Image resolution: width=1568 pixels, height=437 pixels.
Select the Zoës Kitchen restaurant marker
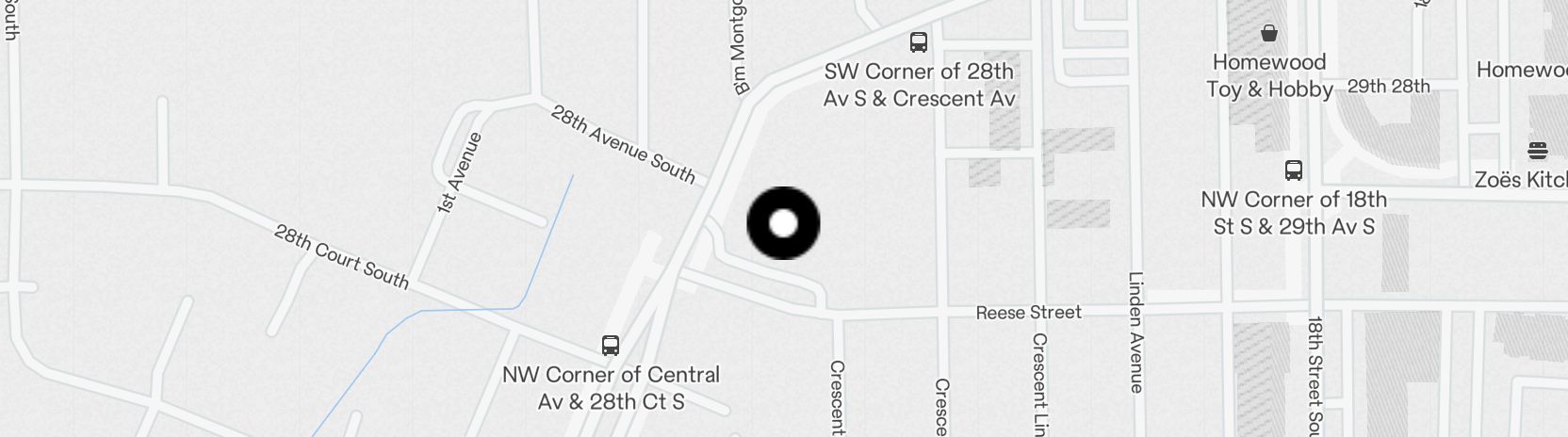tap(1538, 151)
